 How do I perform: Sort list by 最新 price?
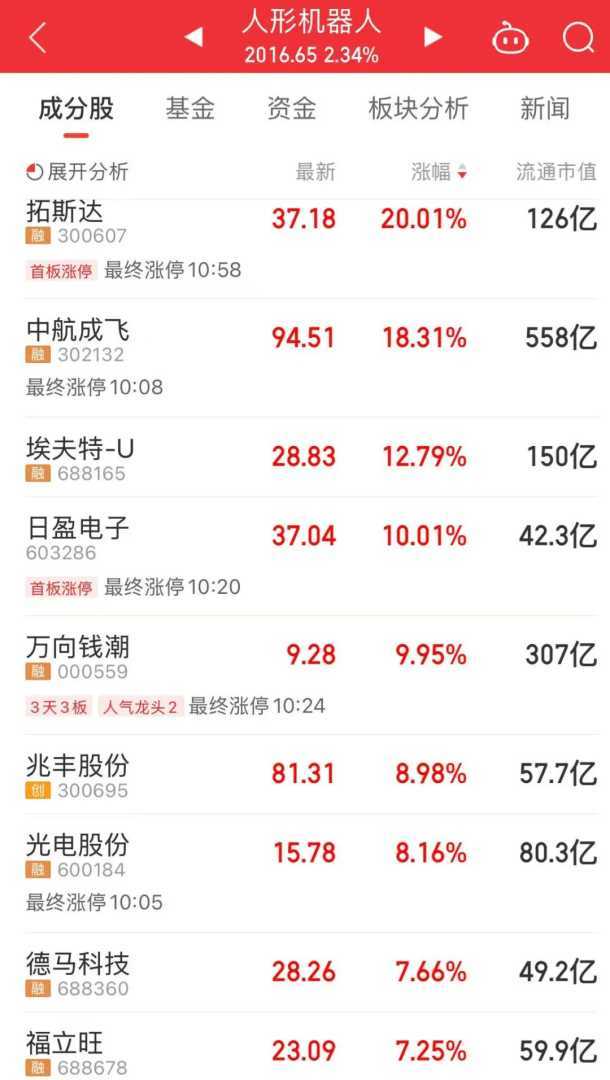315,172
